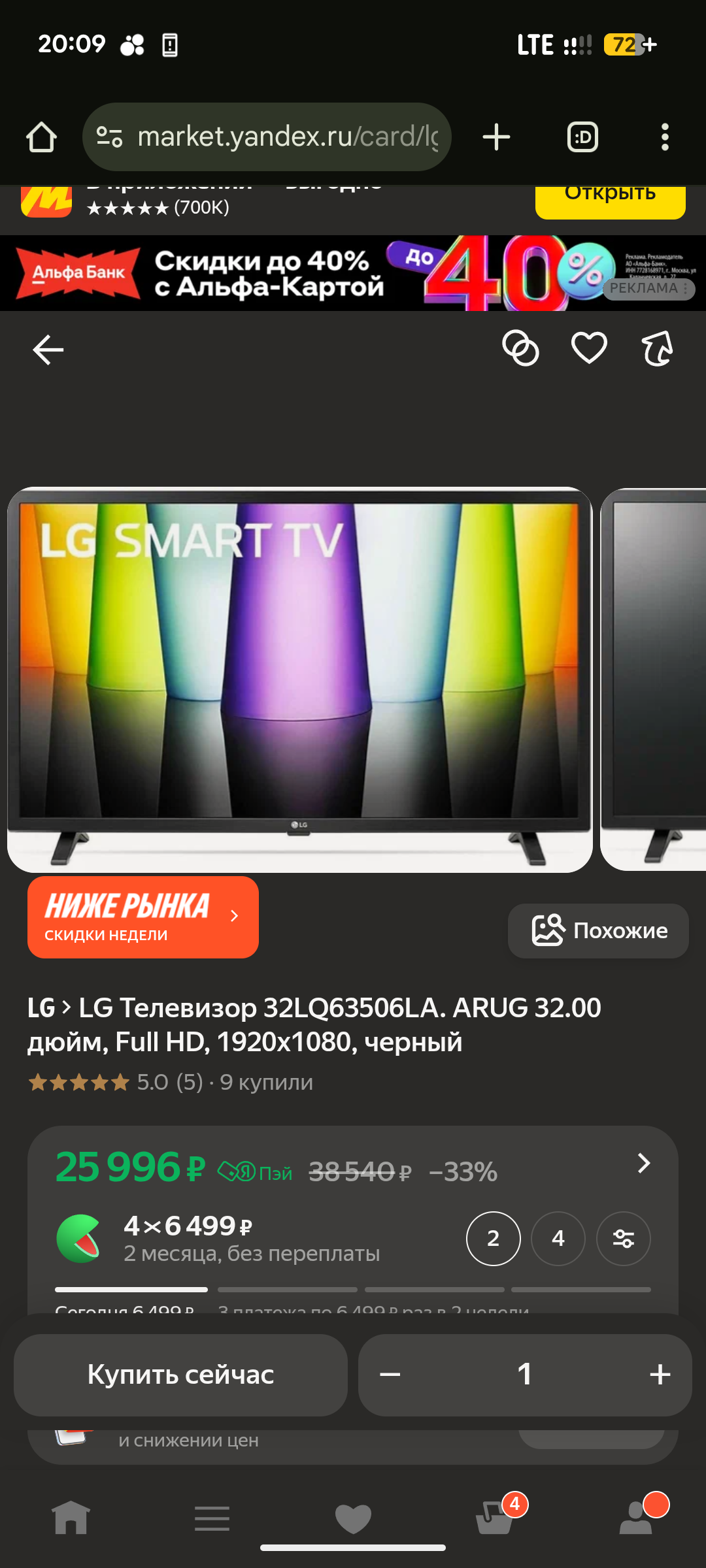Image resolution: width=706 pixels, height=1568 pixels.
Task: Tap Купить сейчас to buy now
Action: click(180, 1375)
